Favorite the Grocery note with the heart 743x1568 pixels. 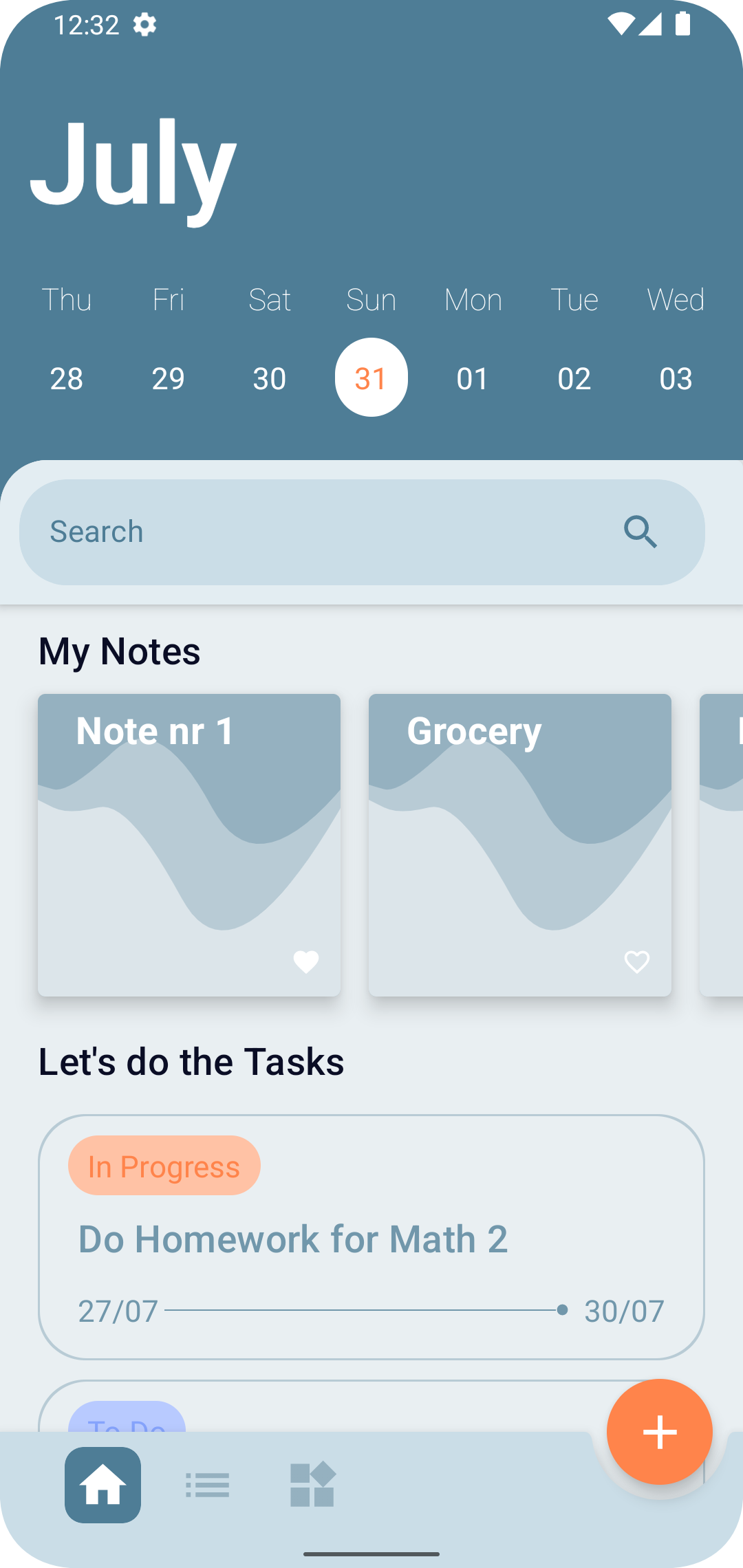click(636, 961)
